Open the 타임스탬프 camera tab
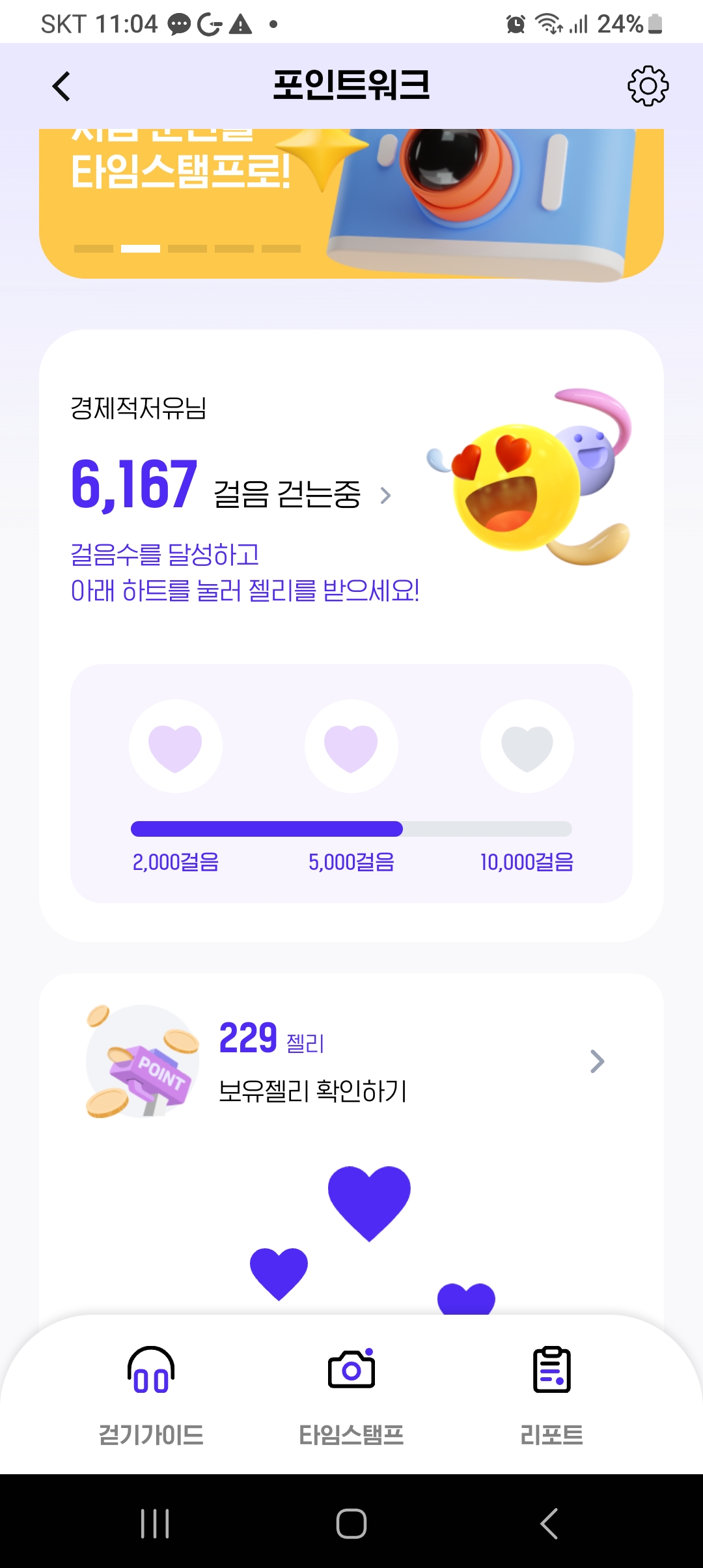The image size is (703, 1568). click(x=351, y=1393)
